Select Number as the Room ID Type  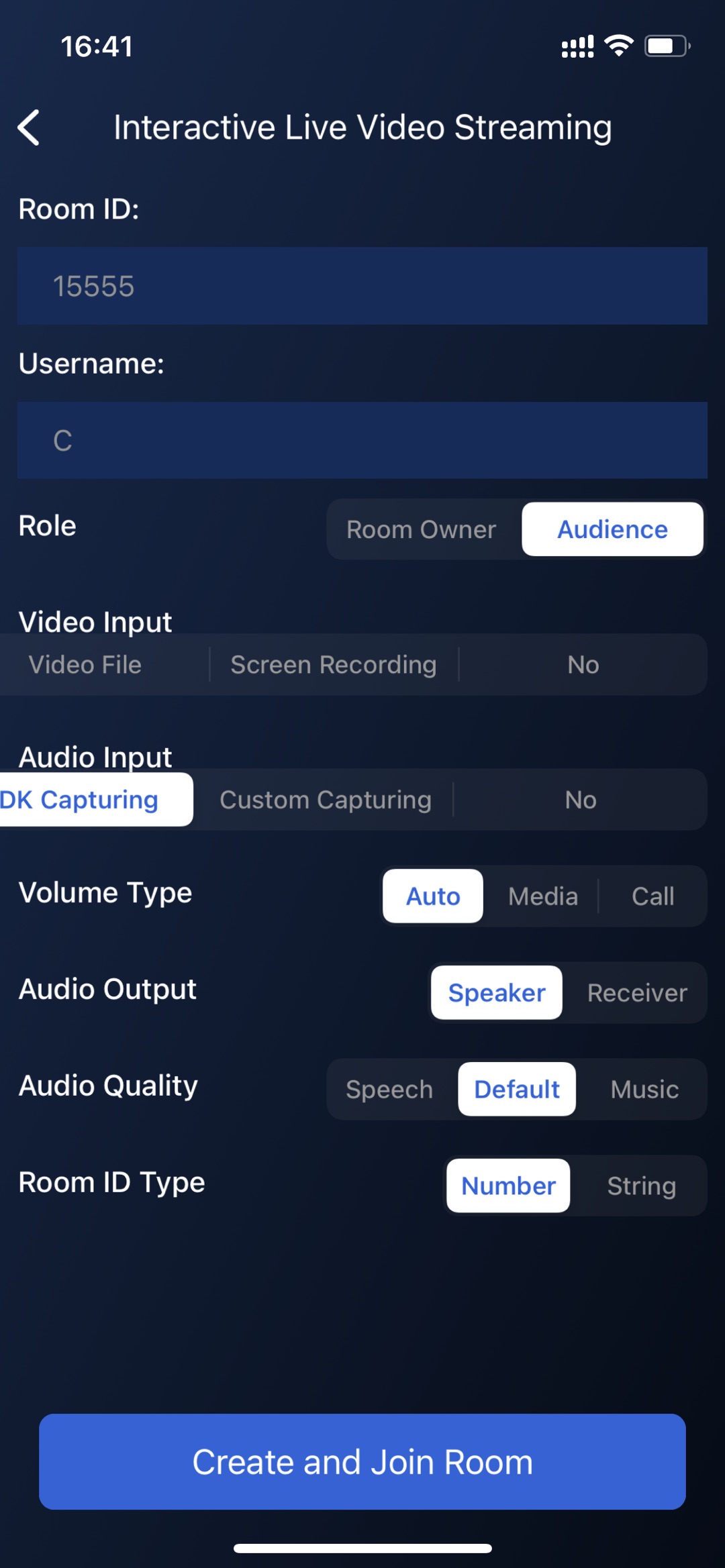[x=508, y=1186]
